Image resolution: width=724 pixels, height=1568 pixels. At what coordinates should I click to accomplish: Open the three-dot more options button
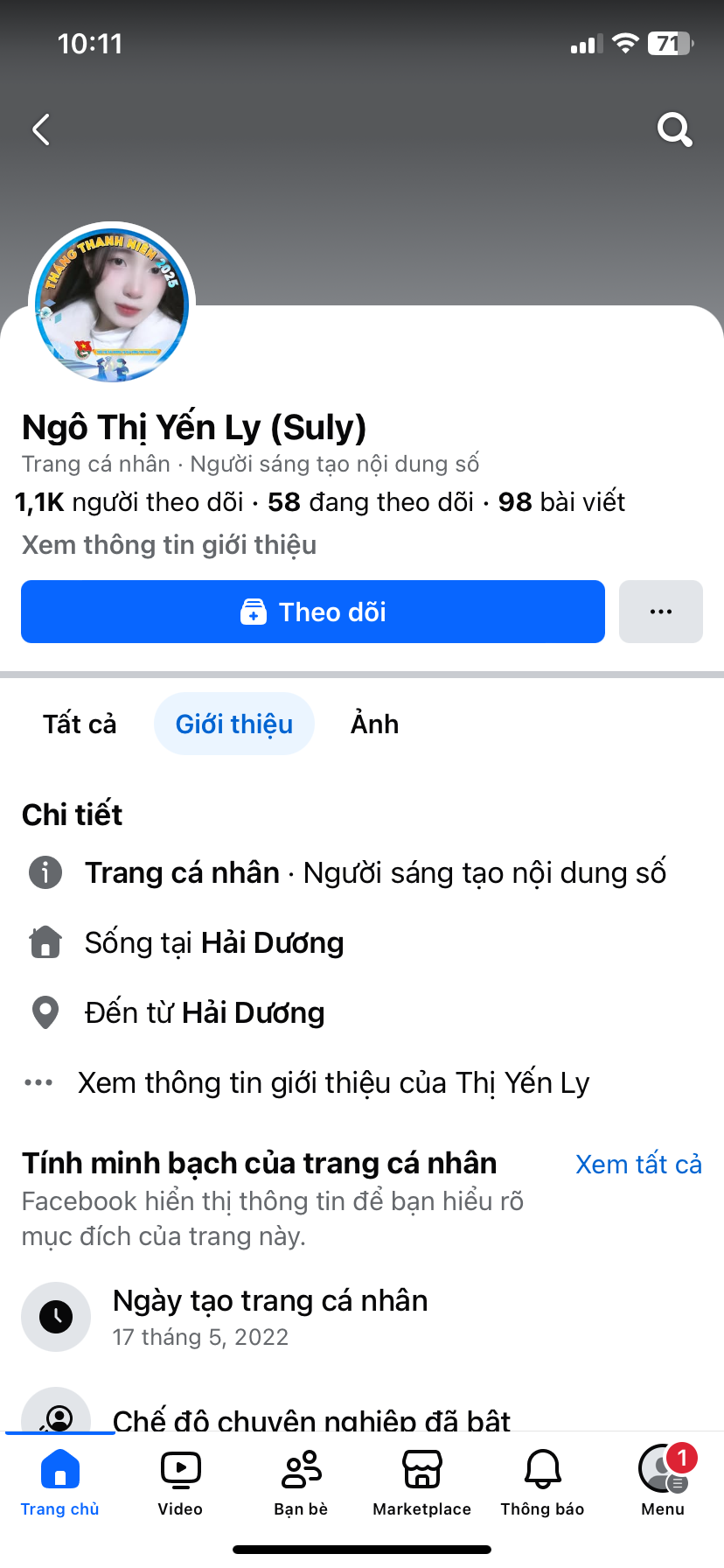pos(661,612)
